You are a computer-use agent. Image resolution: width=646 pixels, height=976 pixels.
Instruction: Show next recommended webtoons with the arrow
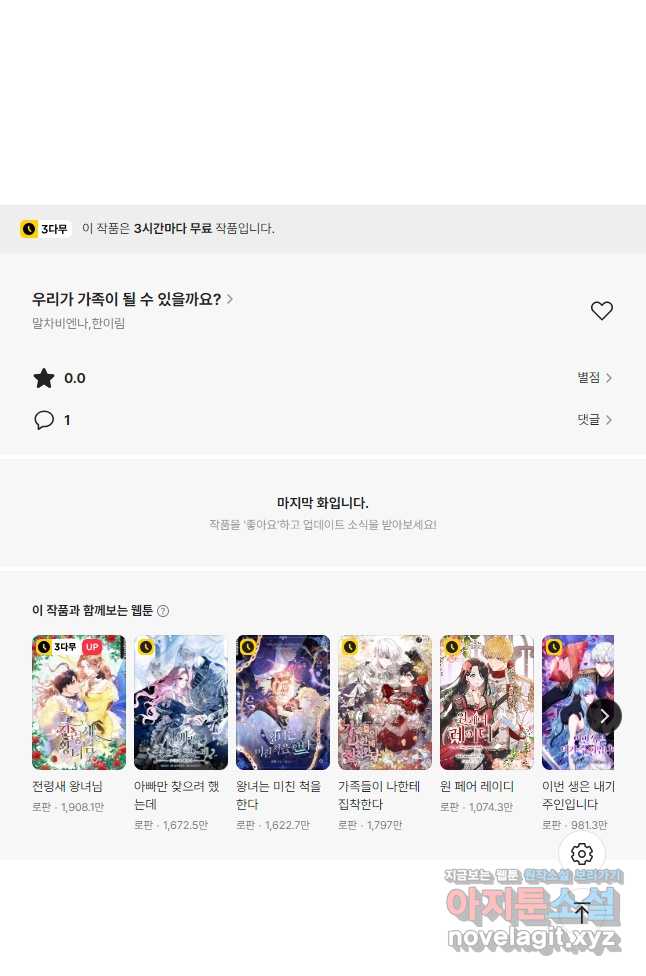[x=604, y=716]
